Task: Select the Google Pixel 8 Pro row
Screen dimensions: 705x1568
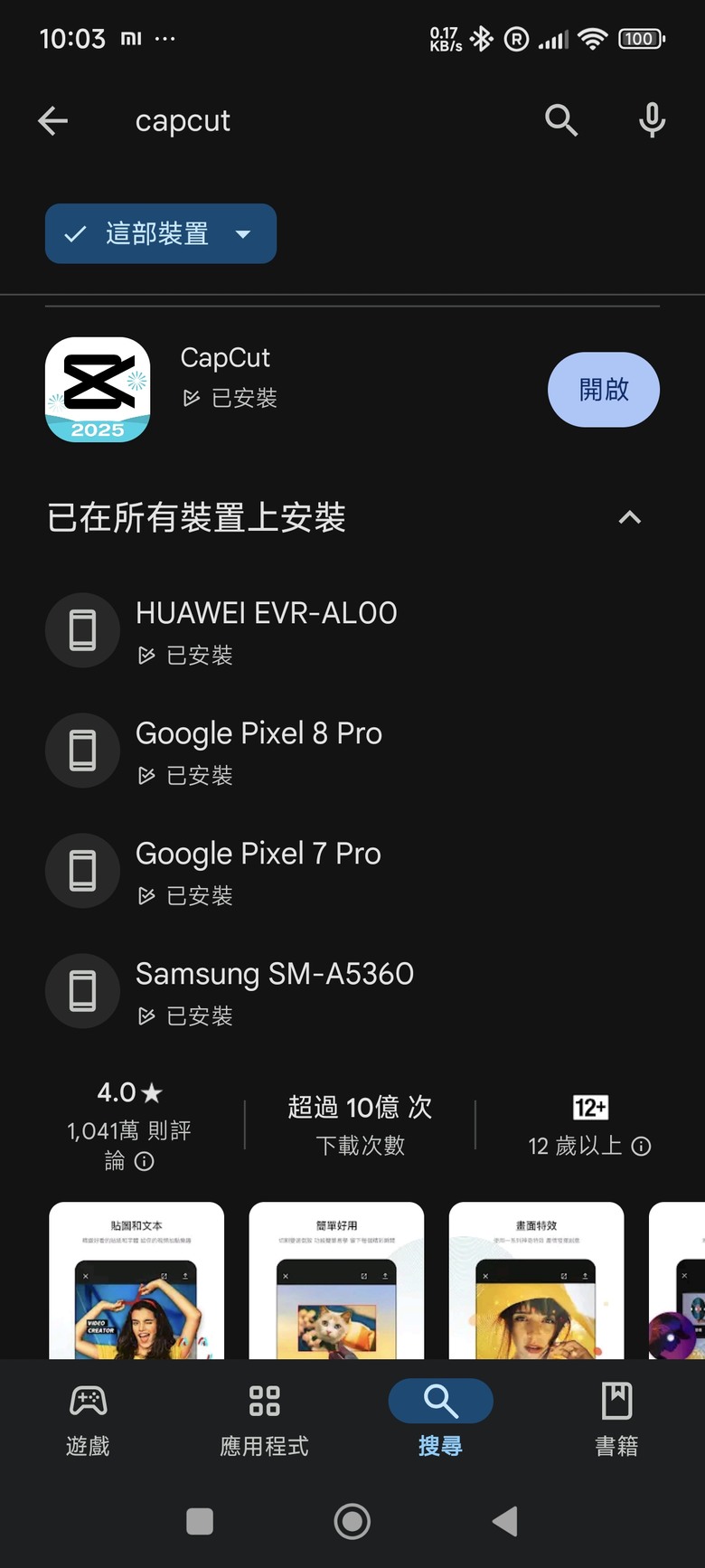Action: click(x=352, y=751)
